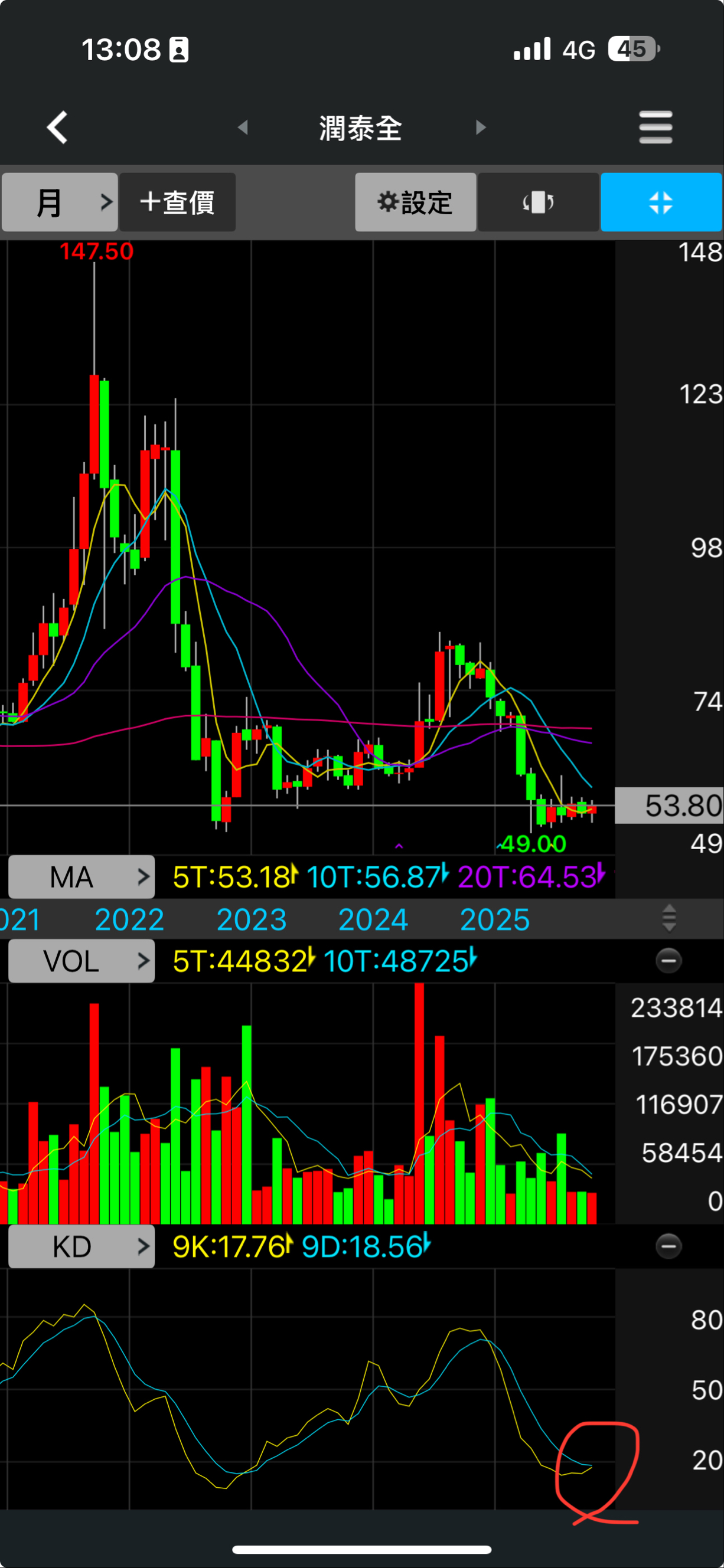
Task: Switch to the next stock with right arrow
Action: pos(481,127)
